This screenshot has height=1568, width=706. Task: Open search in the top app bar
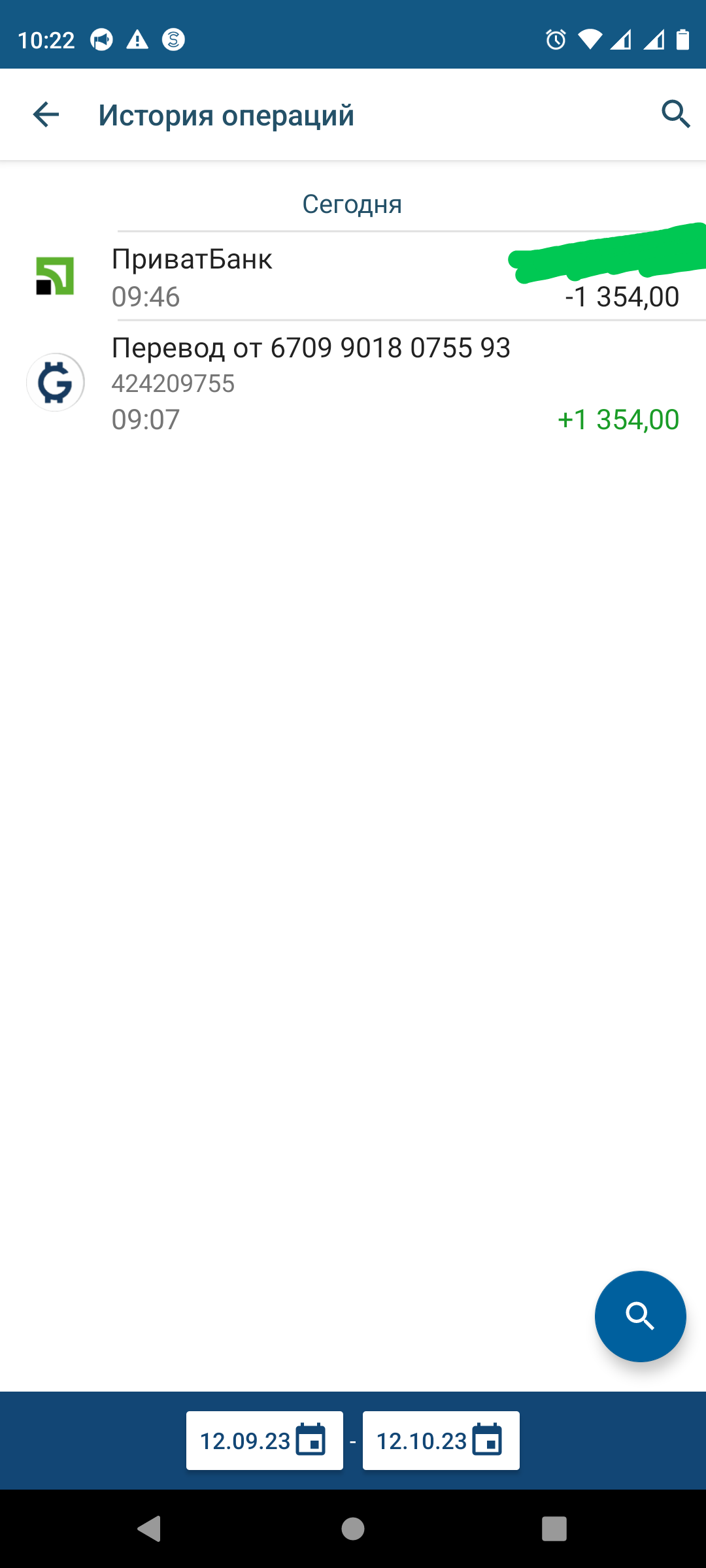click(675, 115)
